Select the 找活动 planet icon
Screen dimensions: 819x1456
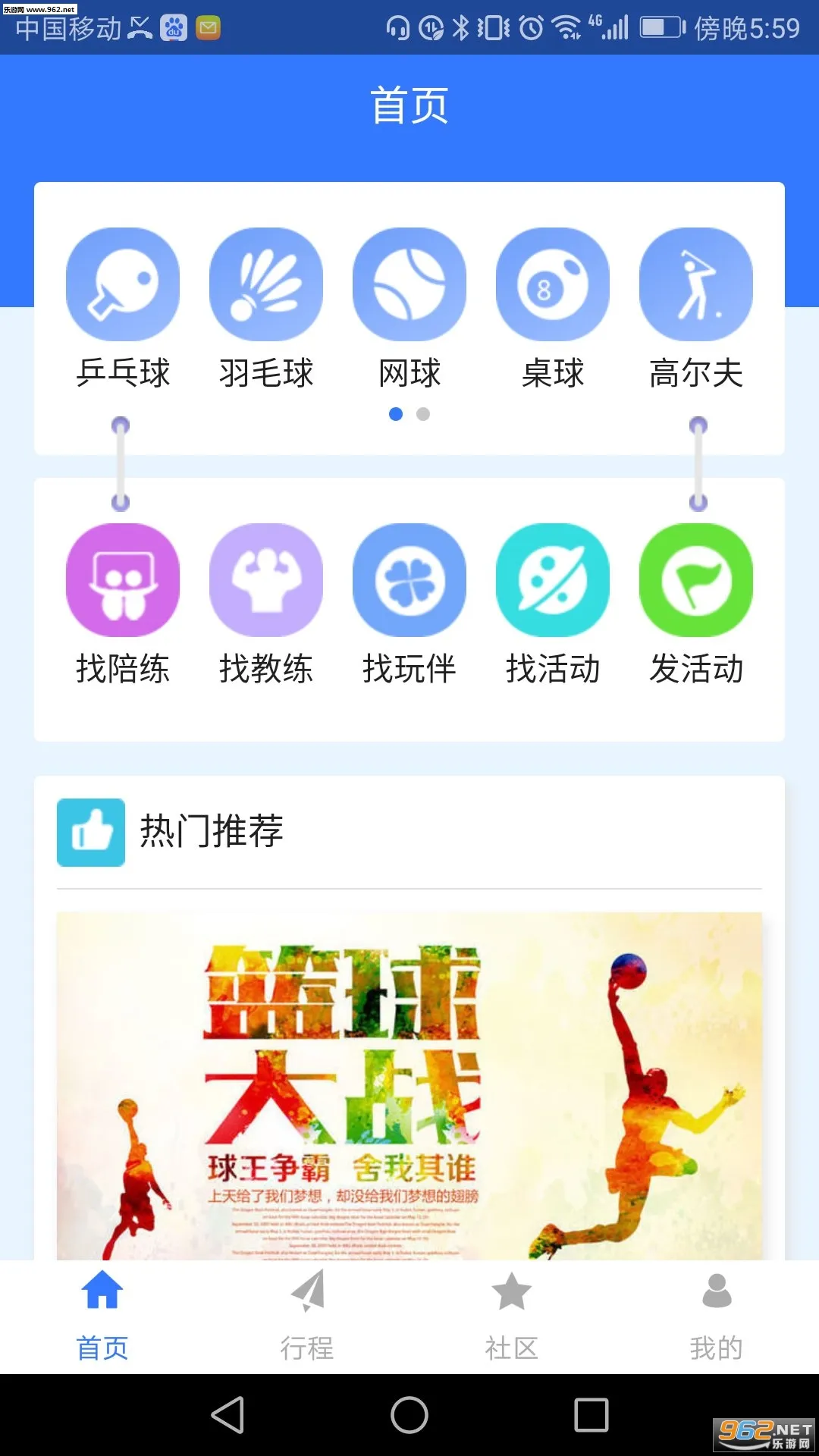(553, 580)
